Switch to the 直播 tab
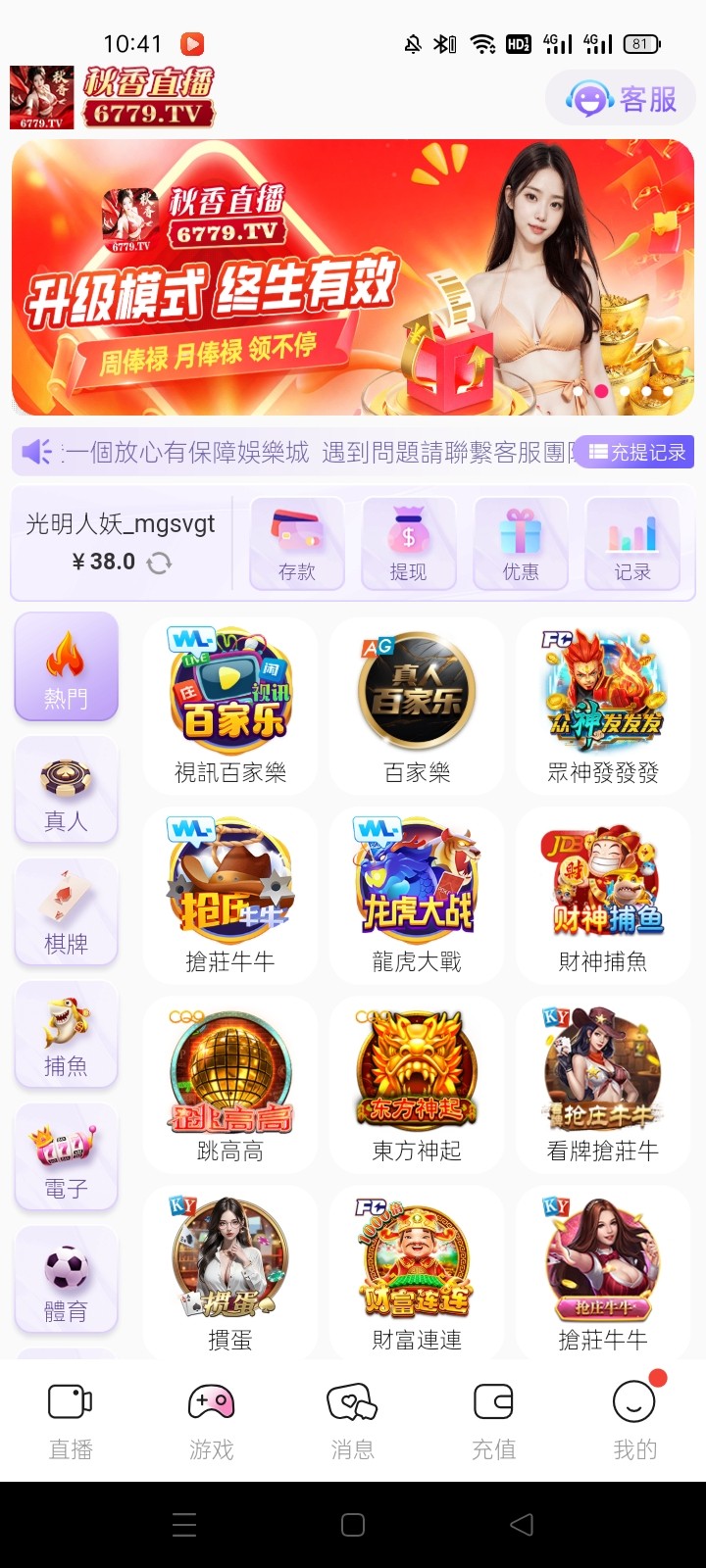 click(71, 1420)
